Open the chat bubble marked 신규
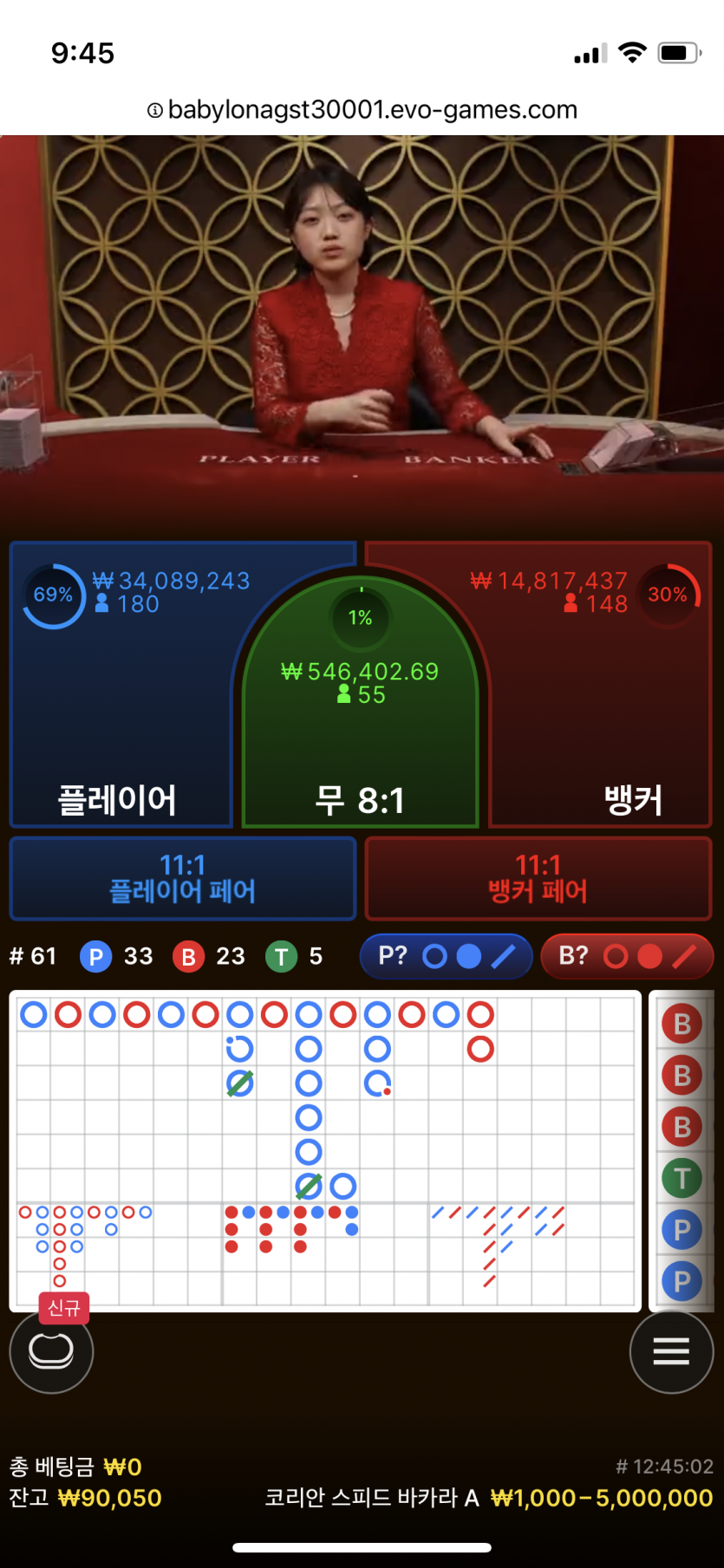Screen dimensions: 724x1568 point(51,1350)
